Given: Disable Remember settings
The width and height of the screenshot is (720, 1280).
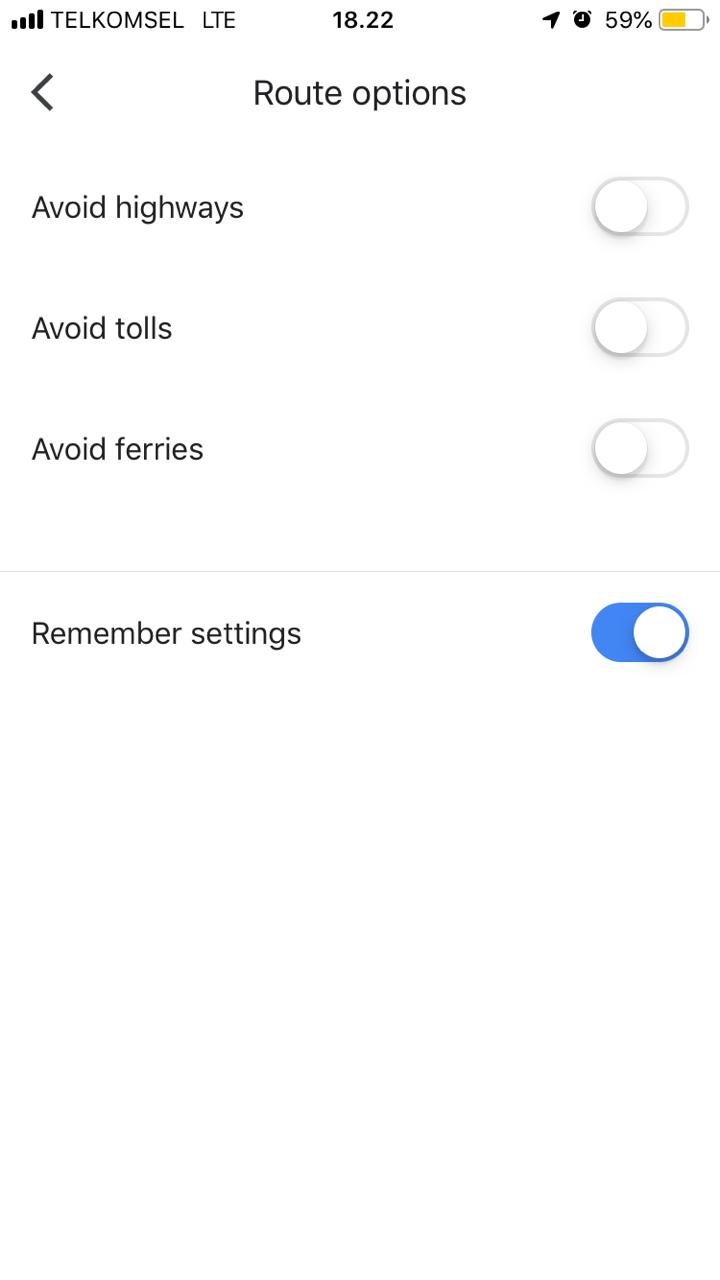Looking at the screenshot, I should coord(640,633).
